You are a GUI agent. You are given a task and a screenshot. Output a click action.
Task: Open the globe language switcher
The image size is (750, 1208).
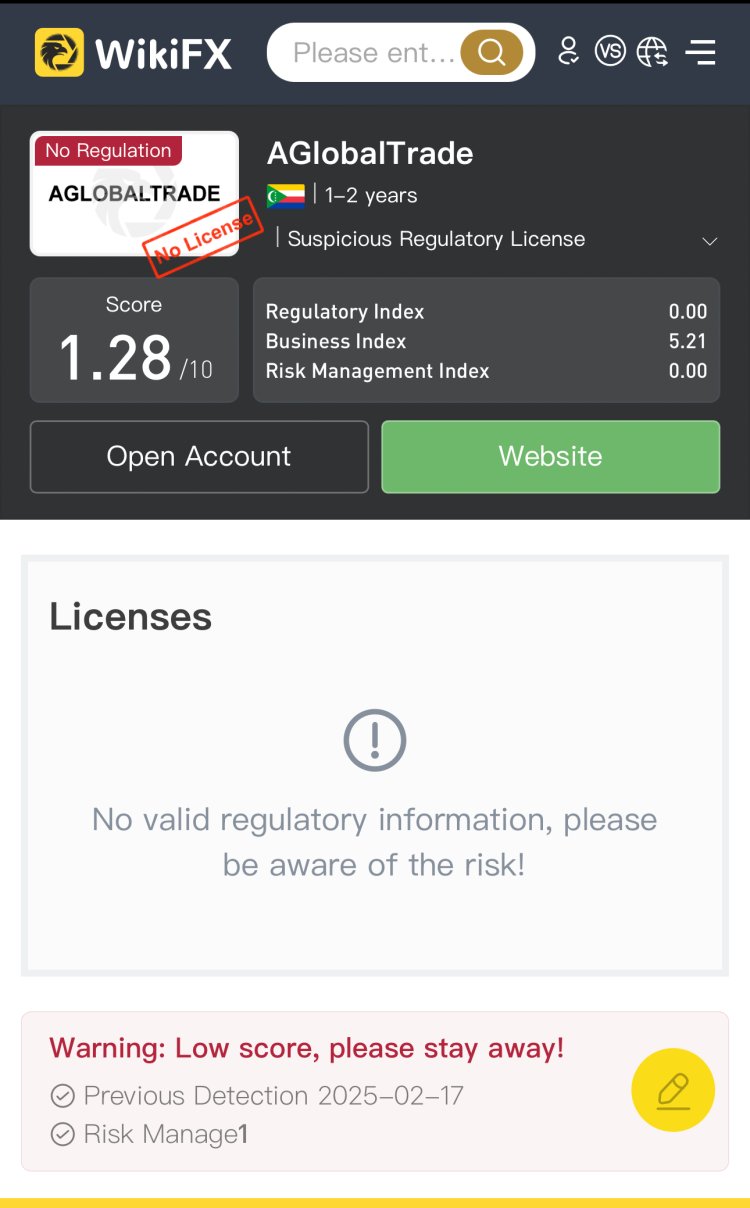point(652,52)
